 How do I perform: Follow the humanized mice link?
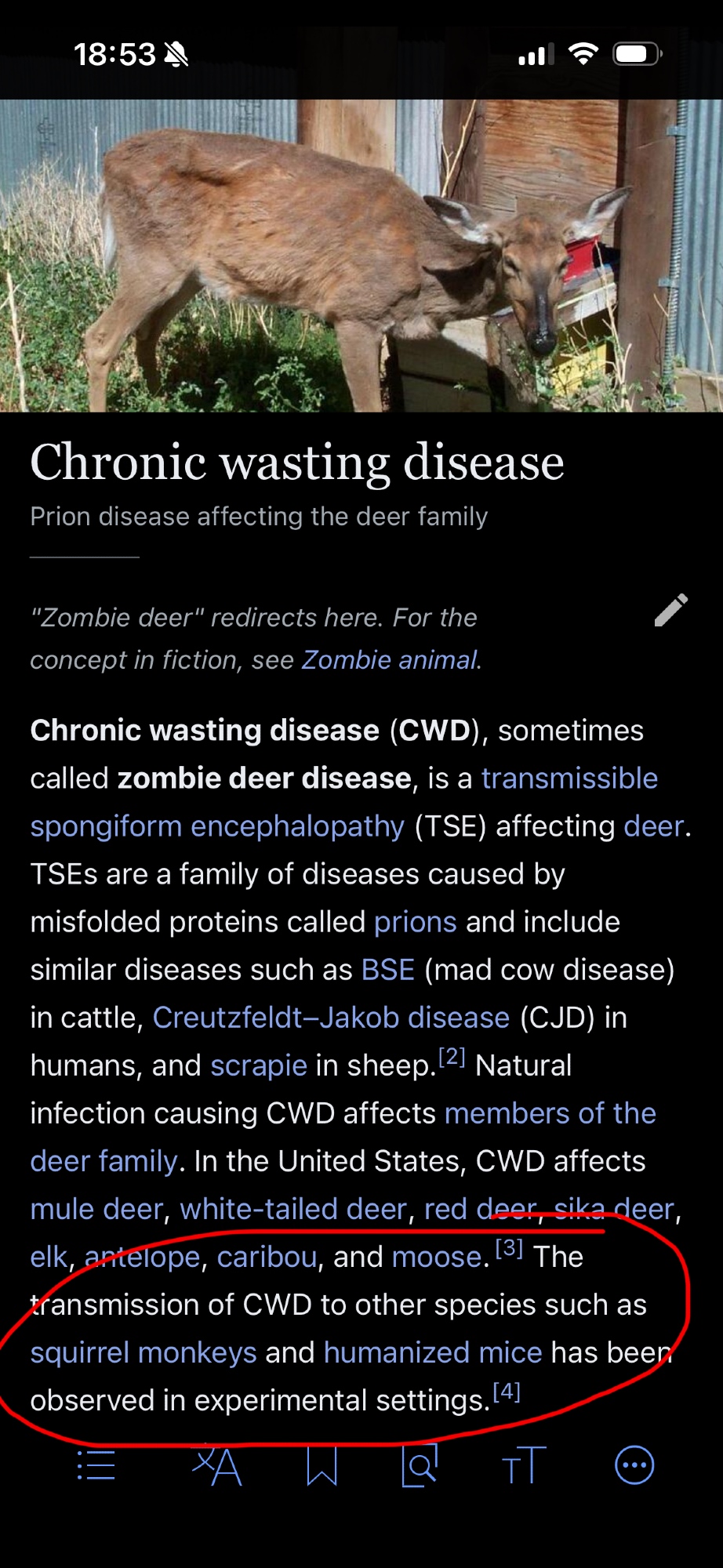tap(432, 1352)
